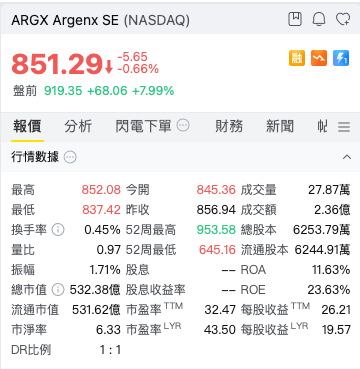The height and width of the screenshot is (369, 360).
Task: Collapse the 行情數據 section
Action: [x=347, y=157]
